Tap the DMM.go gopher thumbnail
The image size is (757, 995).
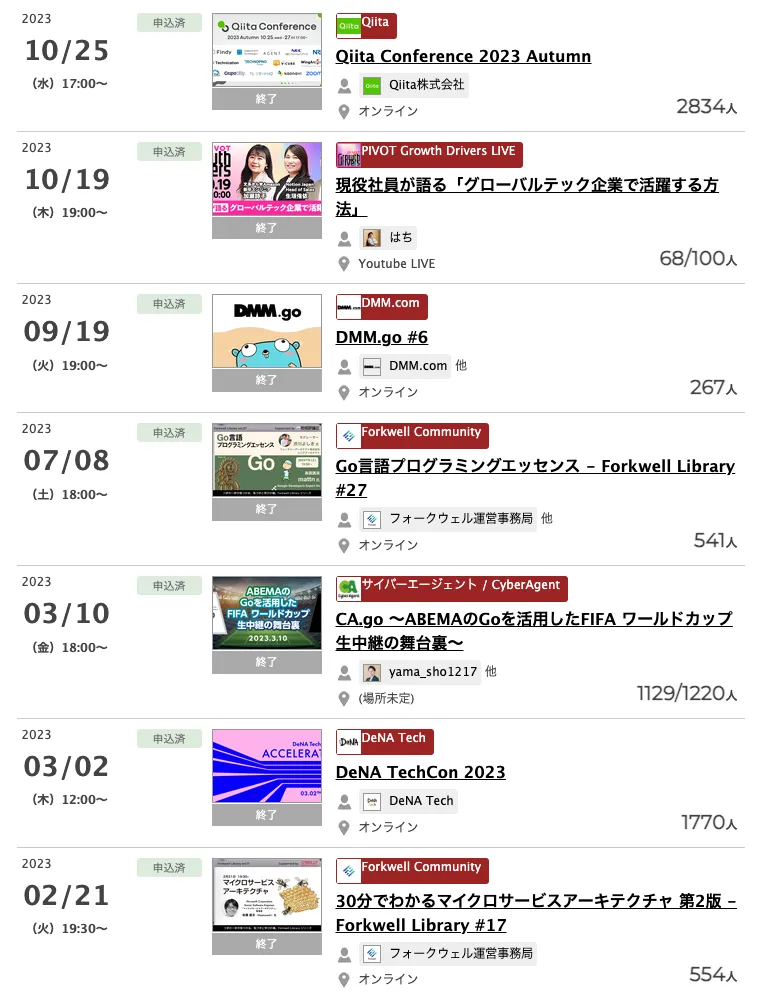(267, 332)
